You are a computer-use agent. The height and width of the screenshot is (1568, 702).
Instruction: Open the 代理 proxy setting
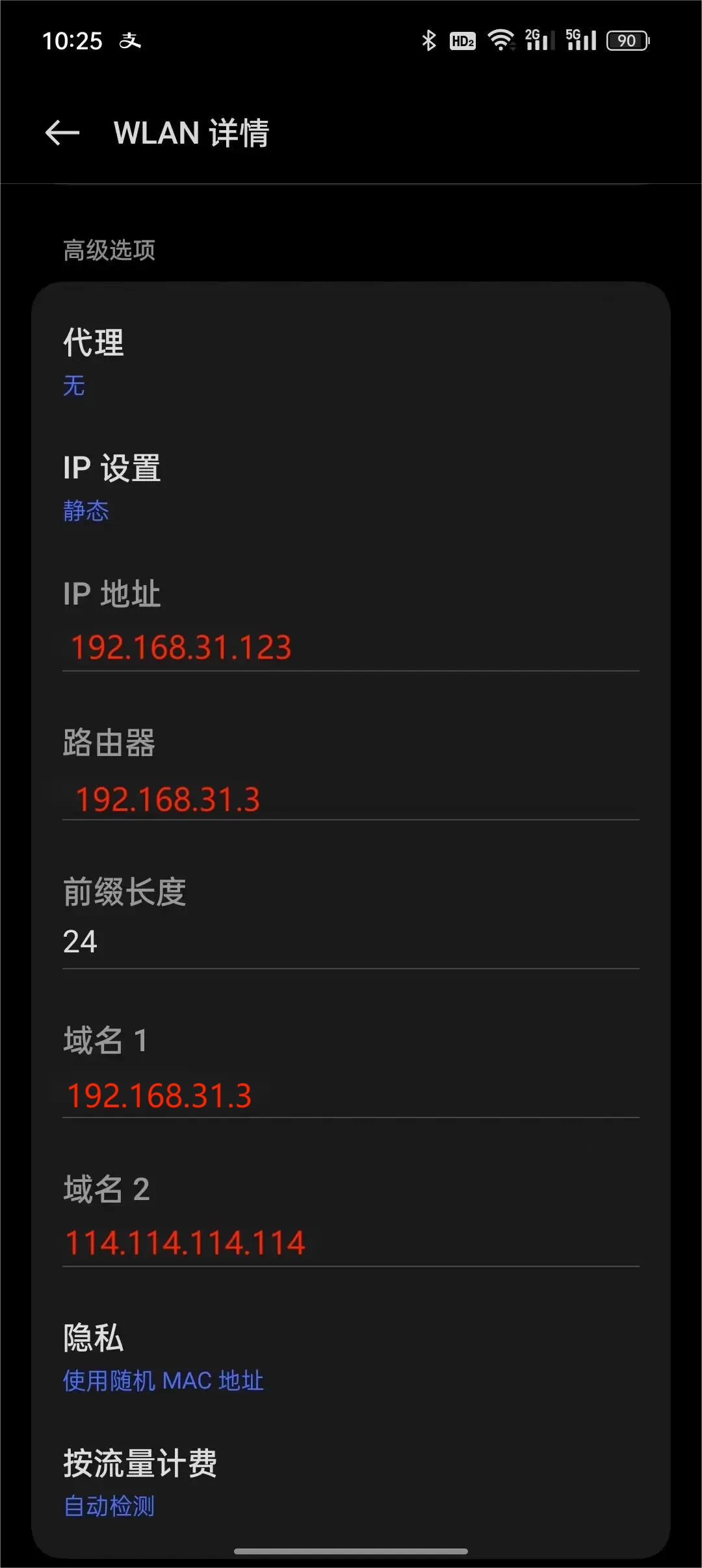pos(351,362)
